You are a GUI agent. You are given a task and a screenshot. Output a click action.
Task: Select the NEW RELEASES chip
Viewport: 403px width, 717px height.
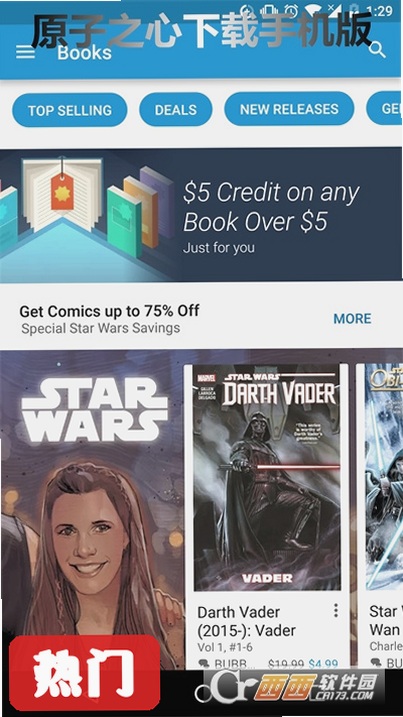[289, 109]
